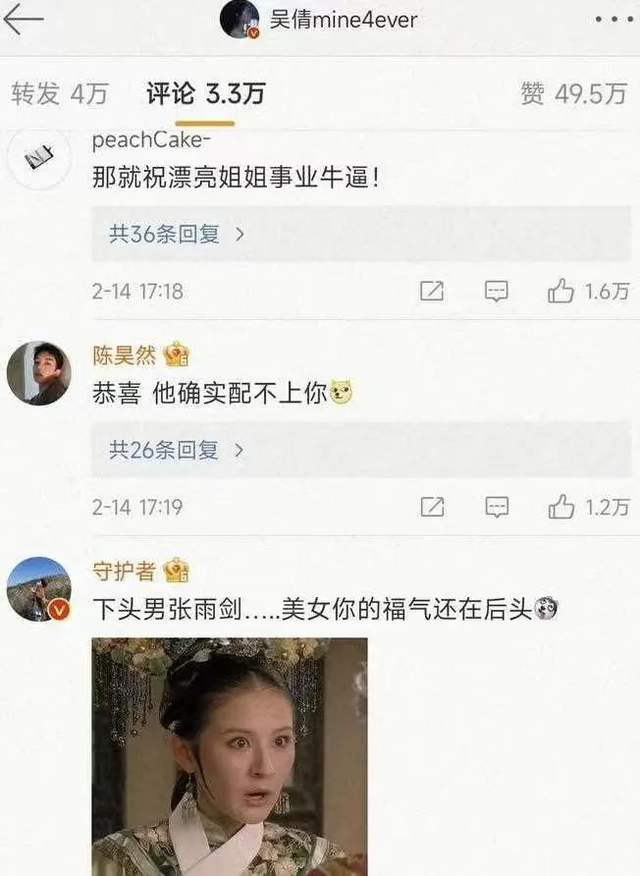Expand 共36条回复 under peachCake- comment
Viewport: 640px width, 876px height.
[176, 234]
